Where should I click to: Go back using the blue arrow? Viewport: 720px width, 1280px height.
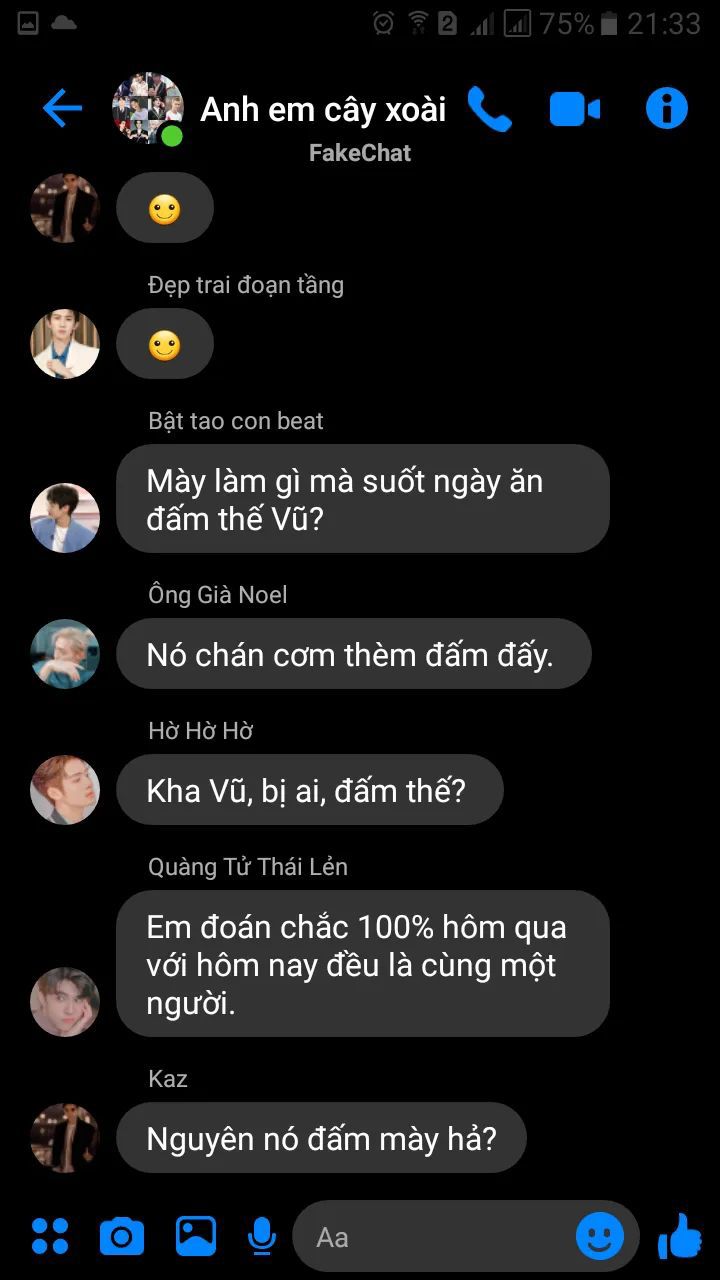[x=62, y=108]
